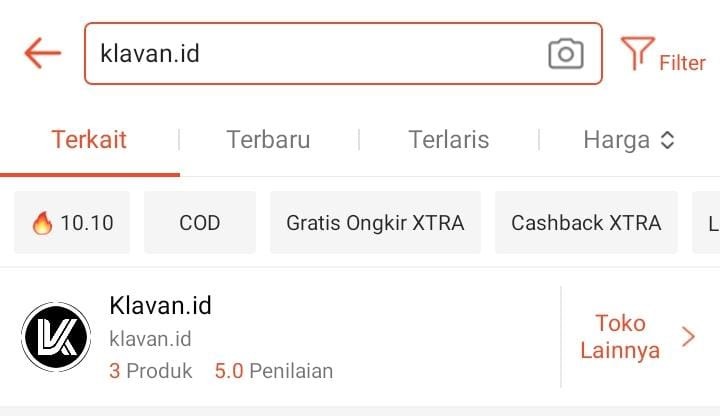This screenshot has height=416, width=720.
Task: Apply Cashback XTRA filter
Action: pos(586,223)
